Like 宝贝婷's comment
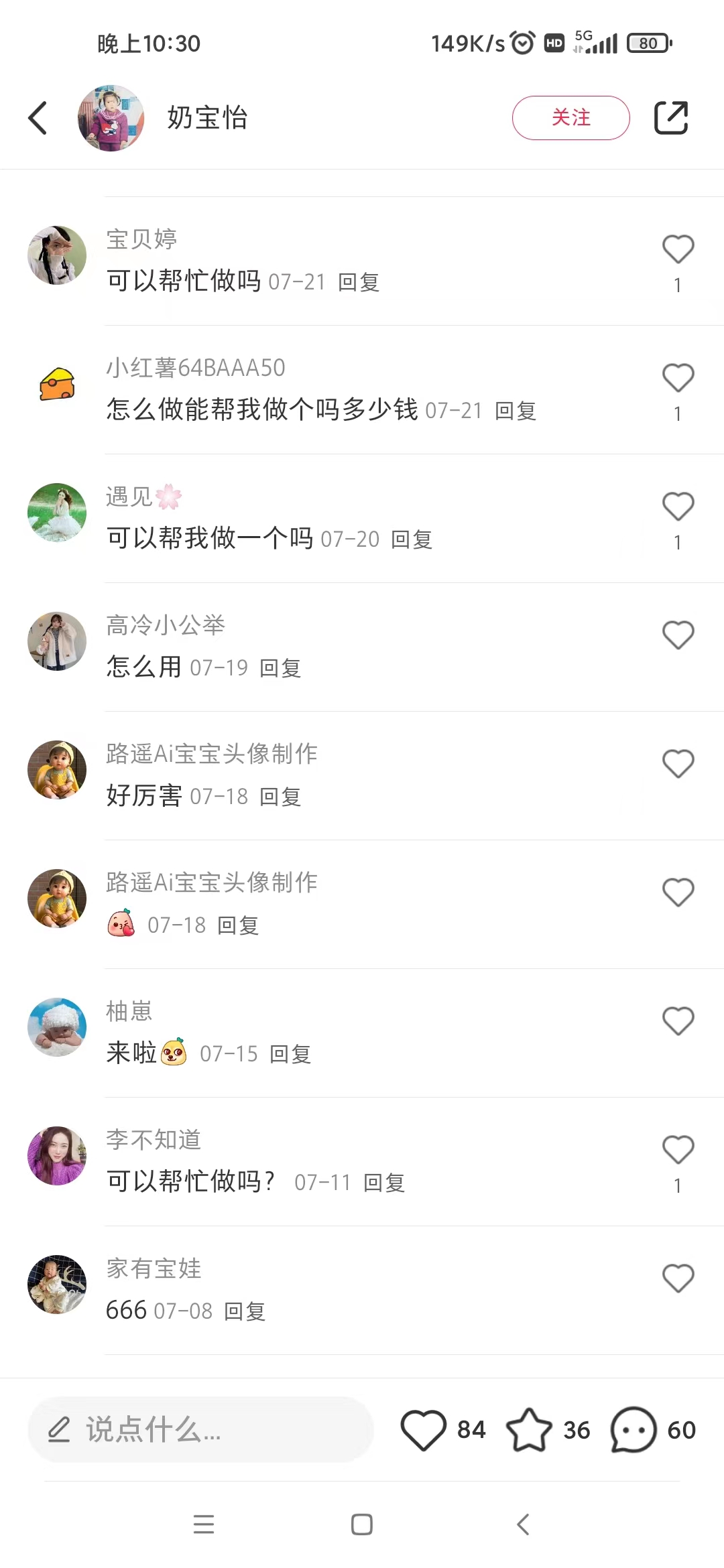724x1568 pixels. pos(678,249)
